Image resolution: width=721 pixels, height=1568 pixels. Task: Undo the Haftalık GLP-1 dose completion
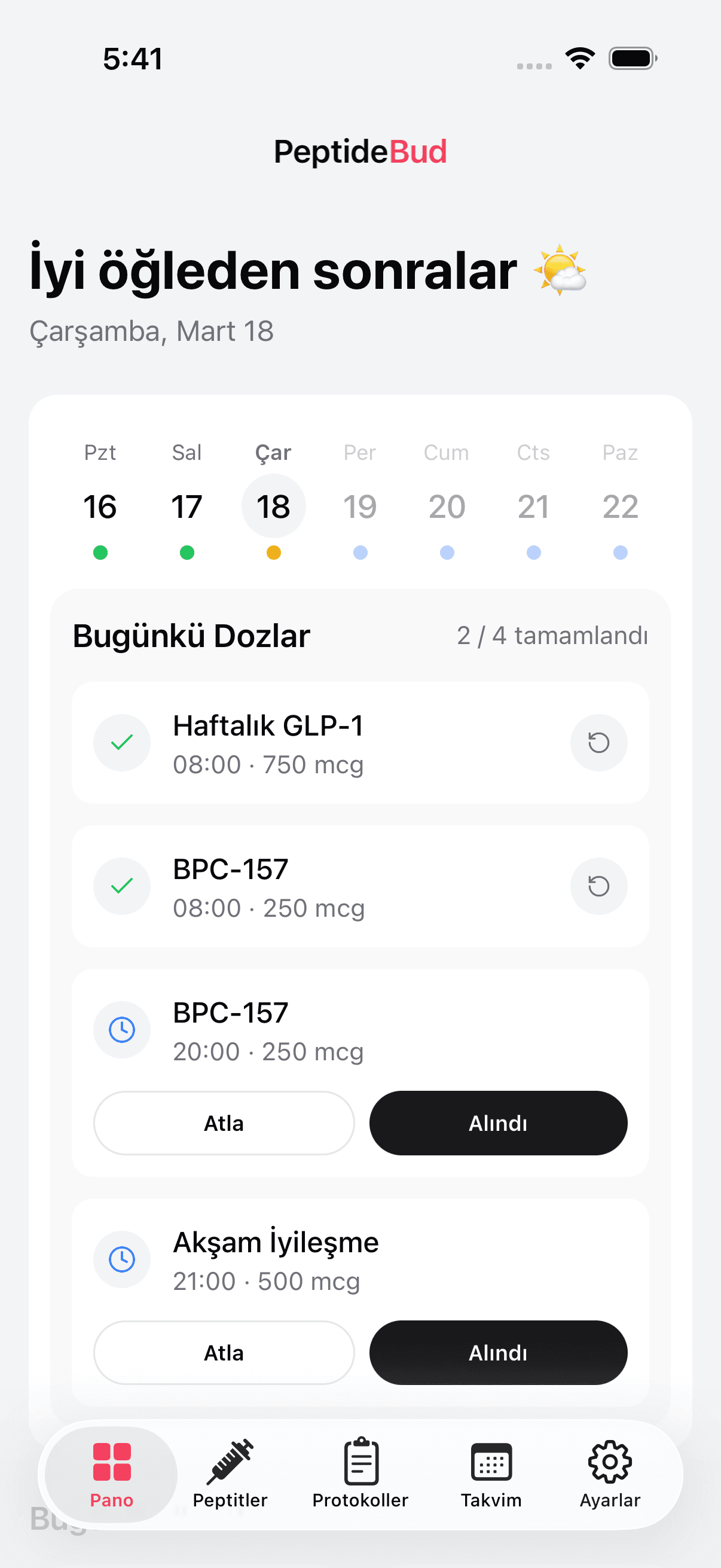point(598,743)
